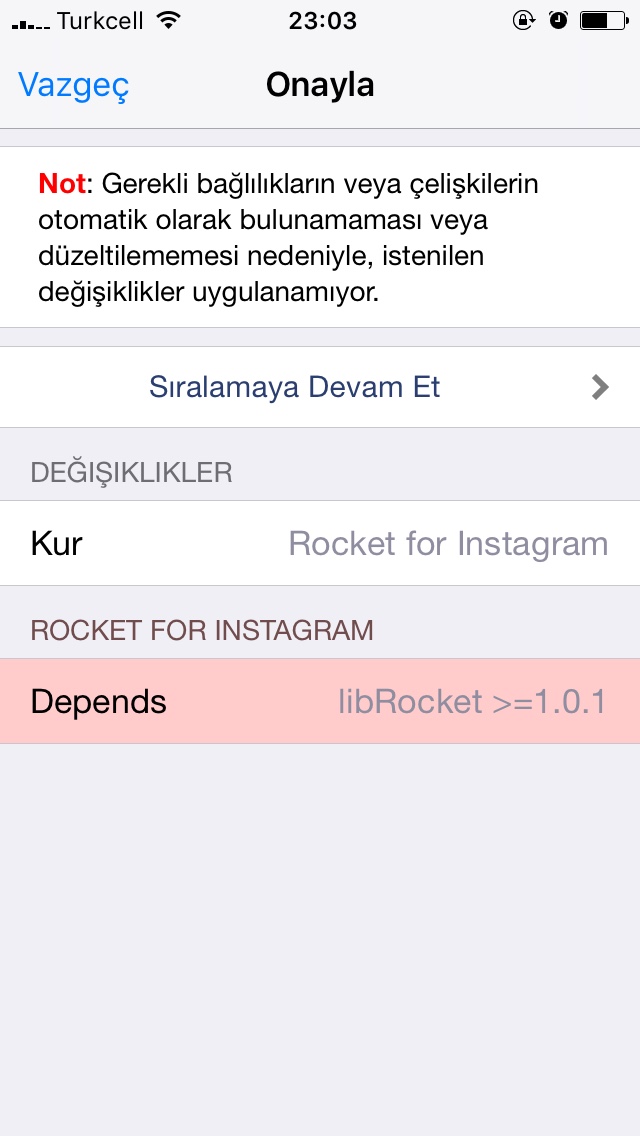Tap Vazgeç to cancel
The width and height of the screenshot is (640, 1136).
[x=73, y=85]
